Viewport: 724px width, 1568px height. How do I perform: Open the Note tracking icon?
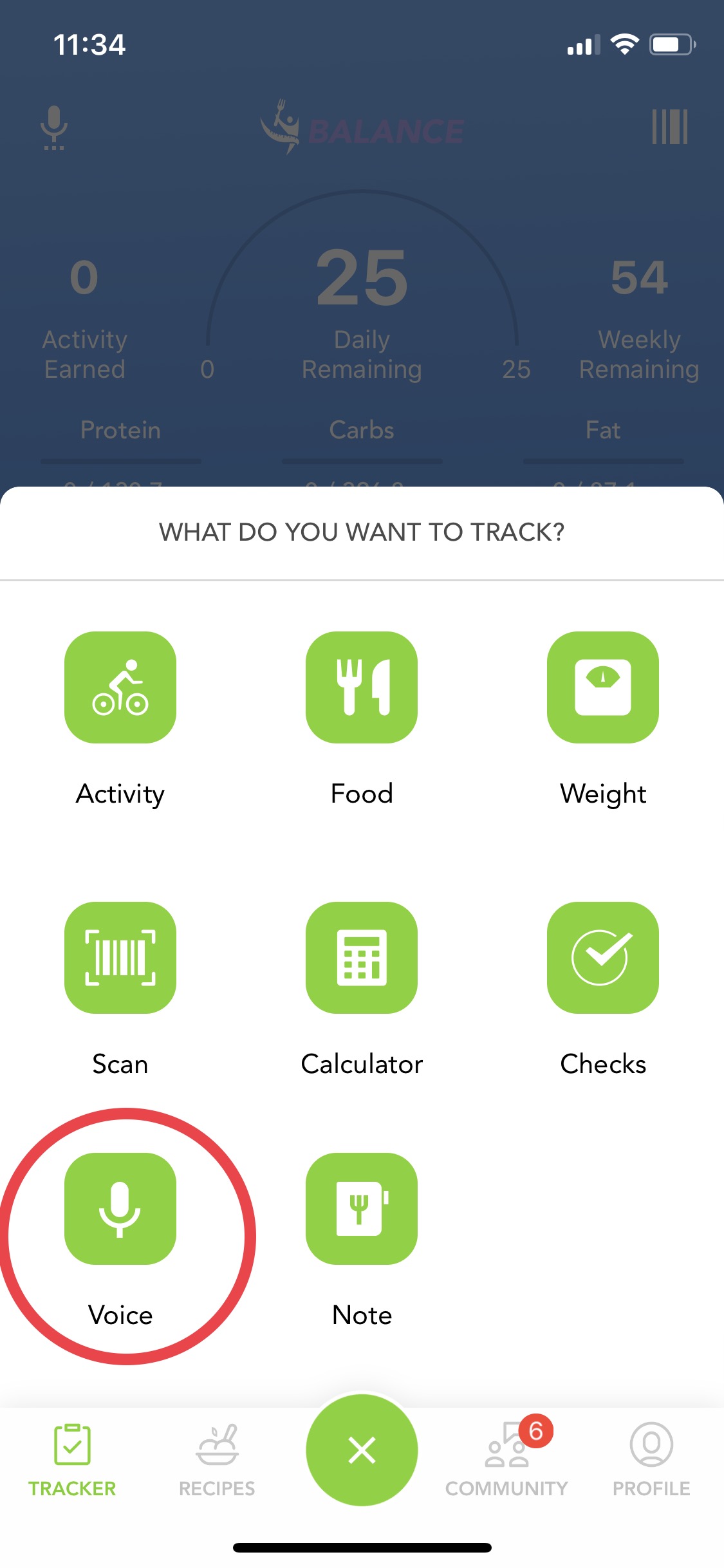click(x=361, y=1209)
